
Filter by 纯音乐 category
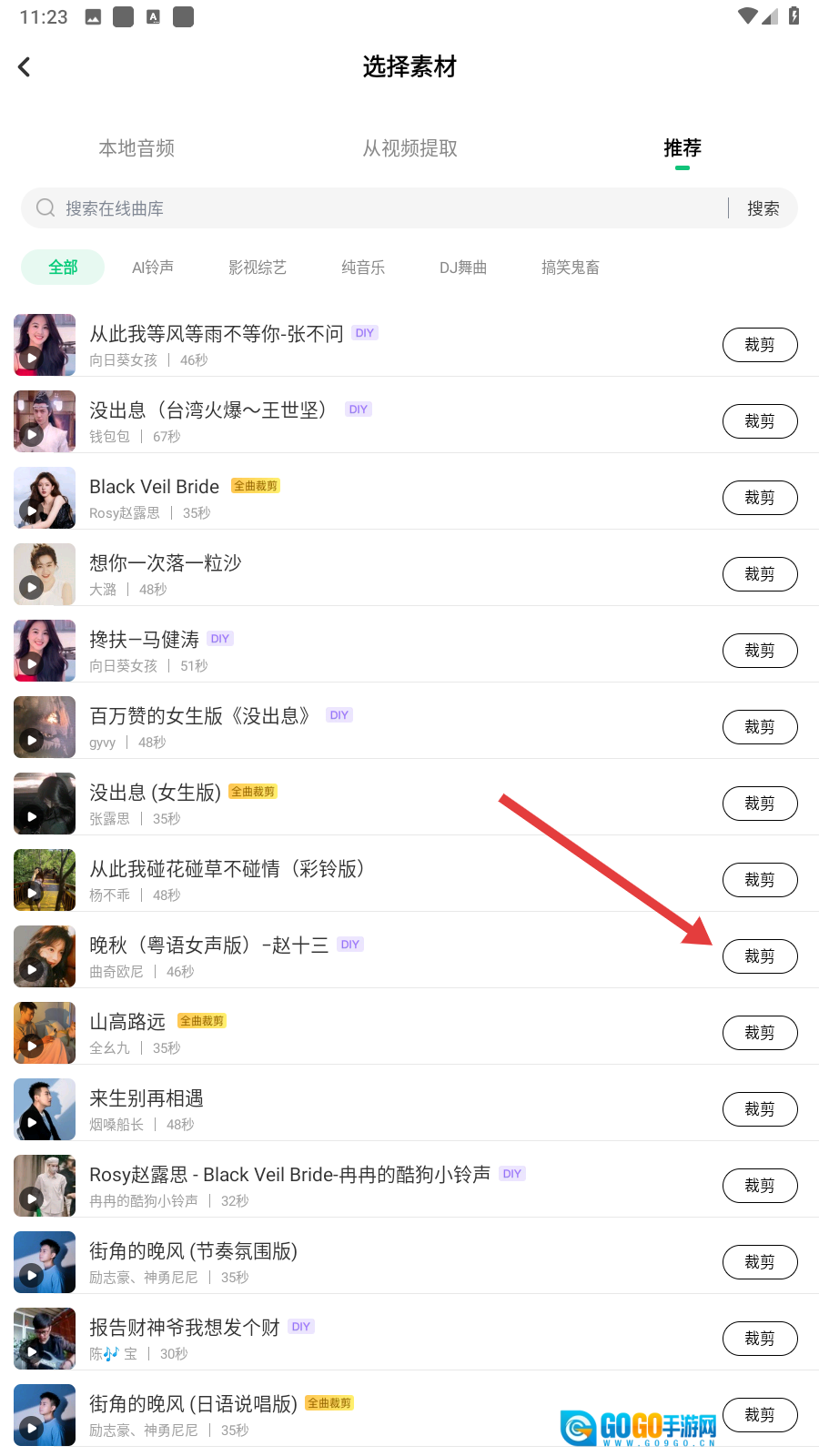363,268
